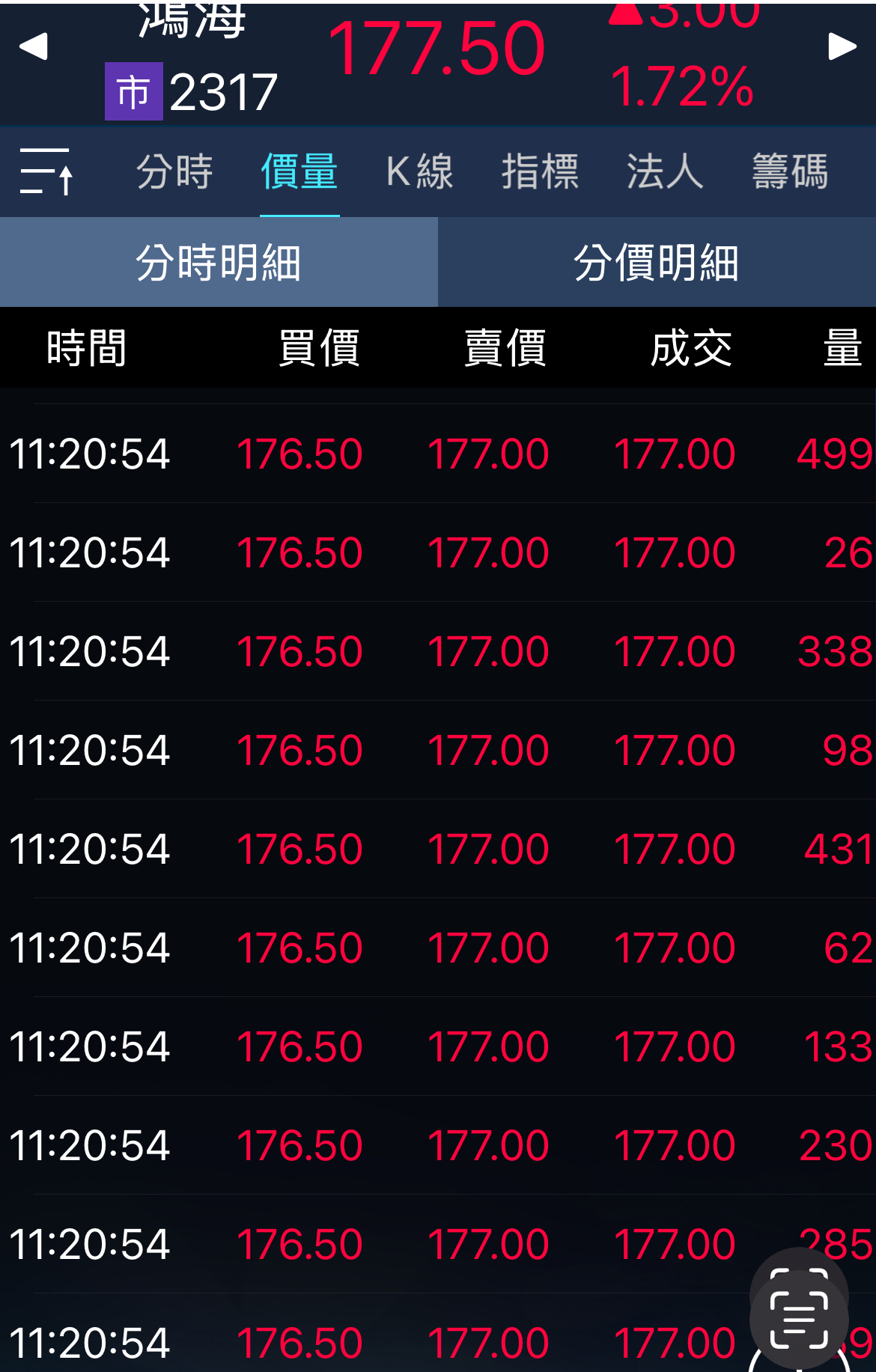The height and width of the screenshot is (1372, 876).
Task: Go to the next stock with right arrow
Action: point(842,46)
